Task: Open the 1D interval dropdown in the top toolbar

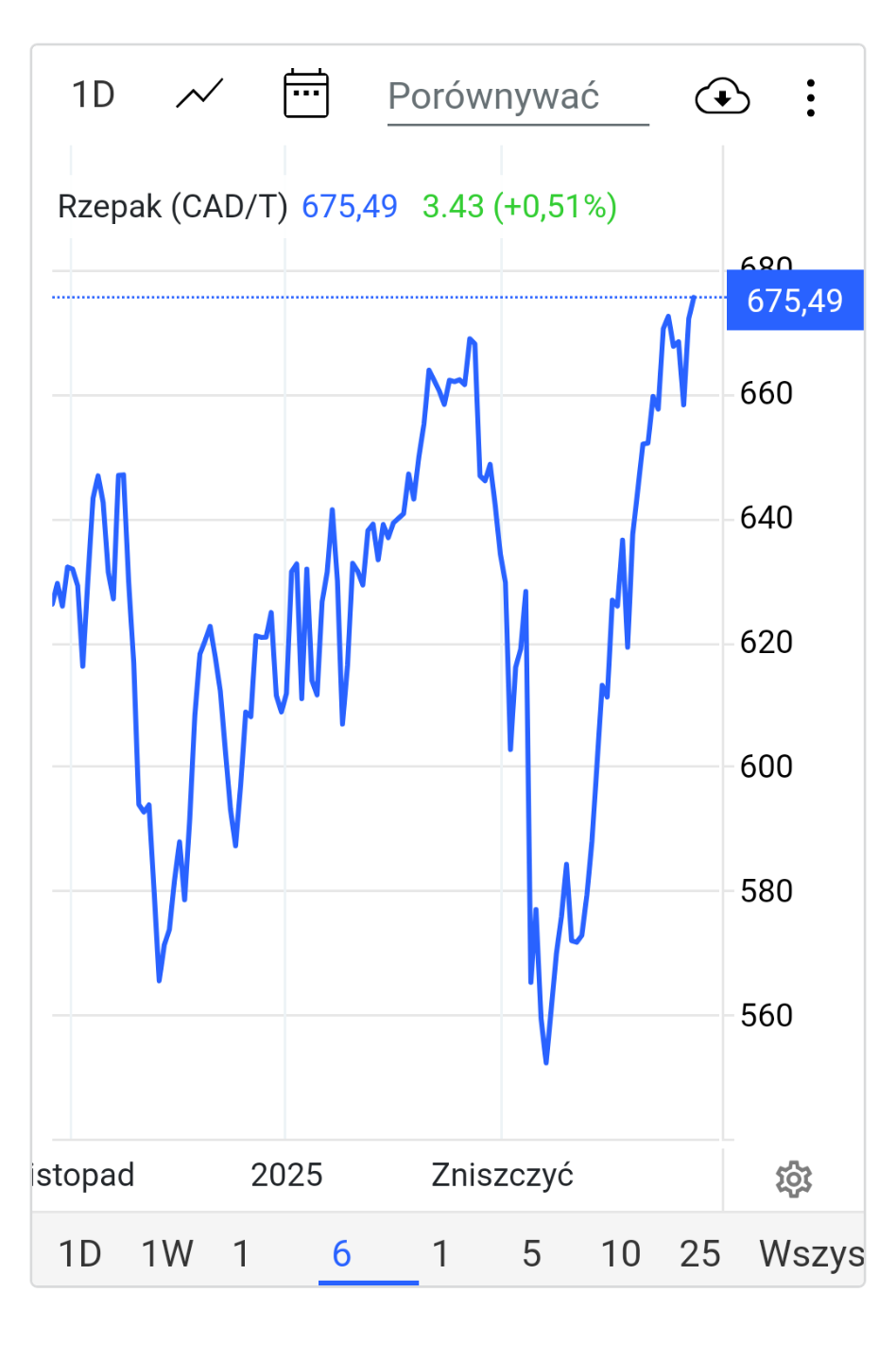Action: (94, 95)
